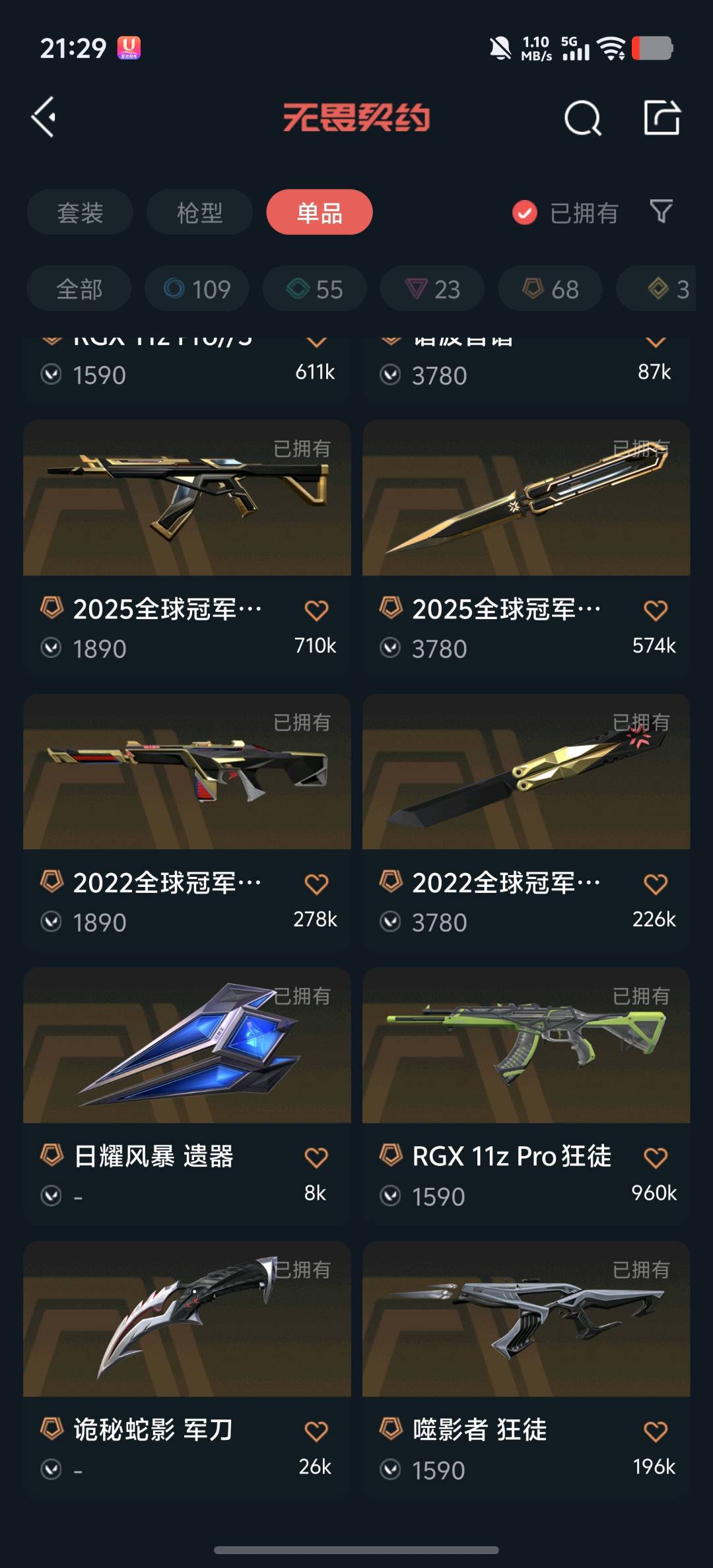Uncheck the 已拥有 filter checkbox
Screen dimensions: 713x1568
point(525,212)
